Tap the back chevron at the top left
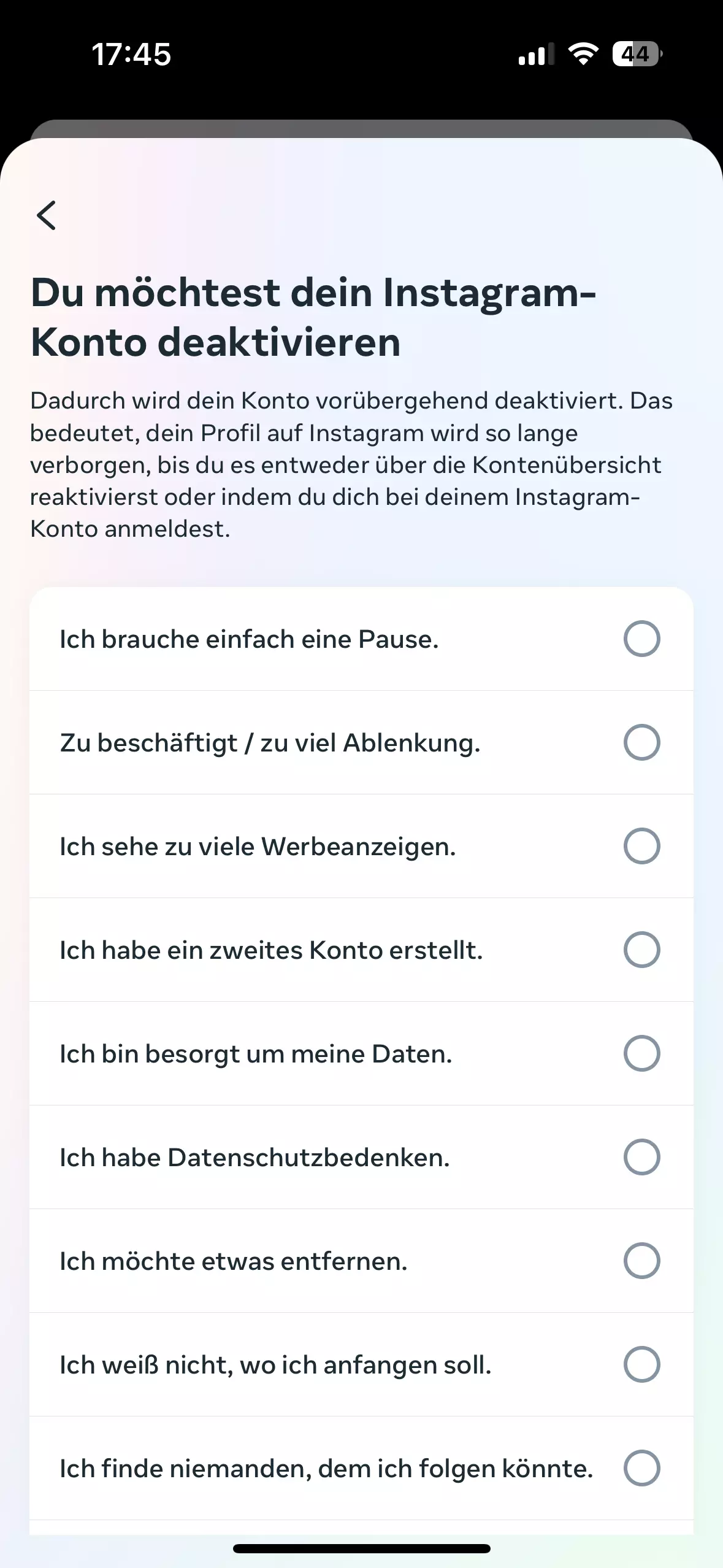This screenshot has height=1568, width=723. [48, 216]
